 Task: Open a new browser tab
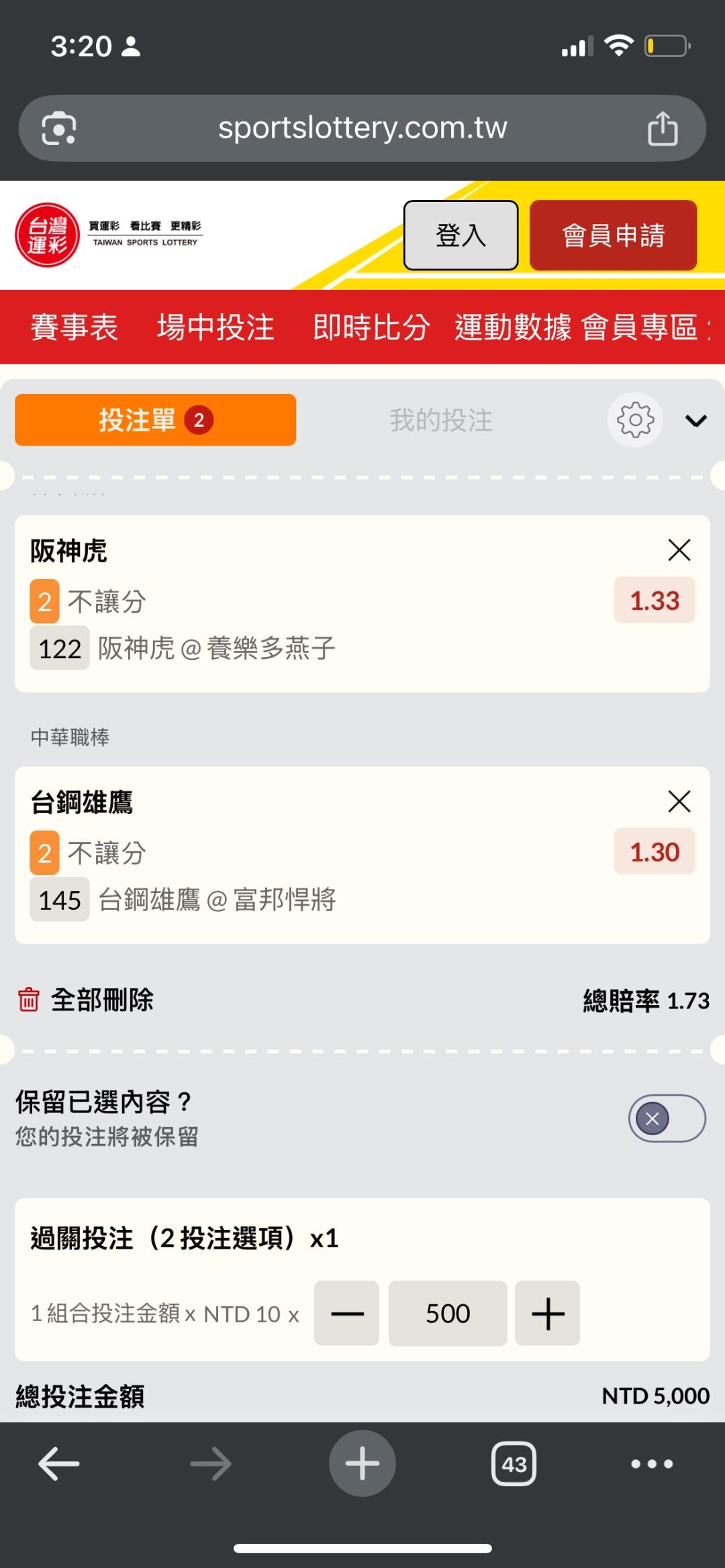coord(362,1463)
